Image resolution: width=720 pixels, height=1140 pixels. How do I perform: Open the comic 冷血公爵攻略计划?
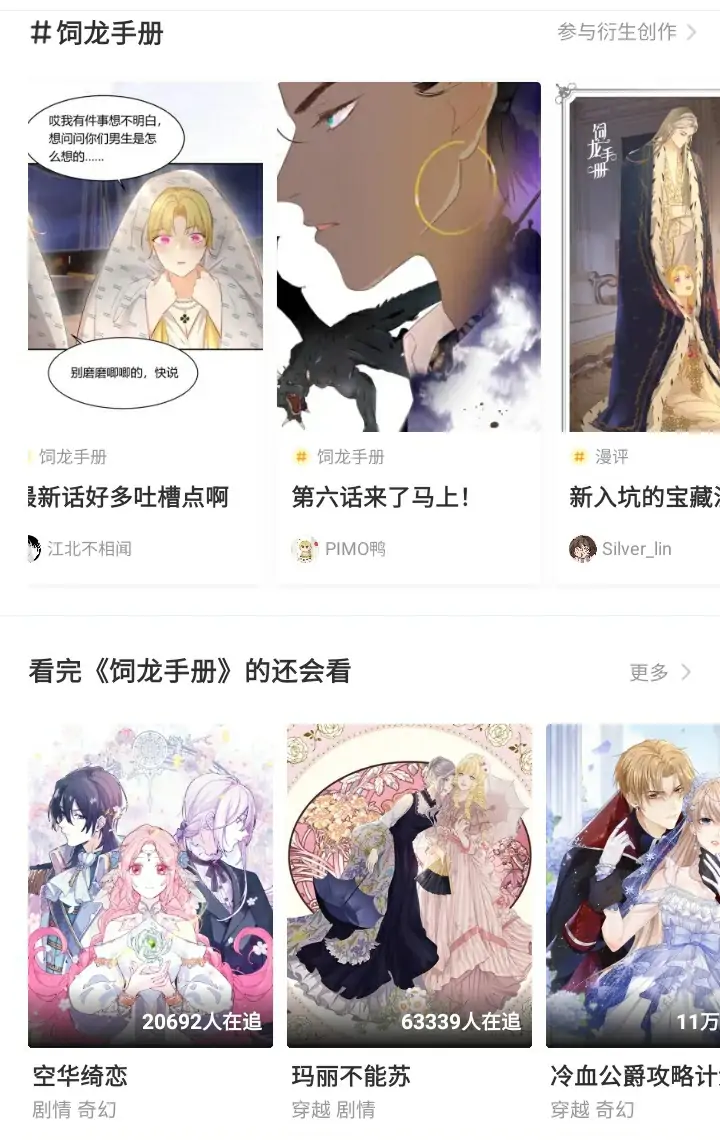point(634,885)
